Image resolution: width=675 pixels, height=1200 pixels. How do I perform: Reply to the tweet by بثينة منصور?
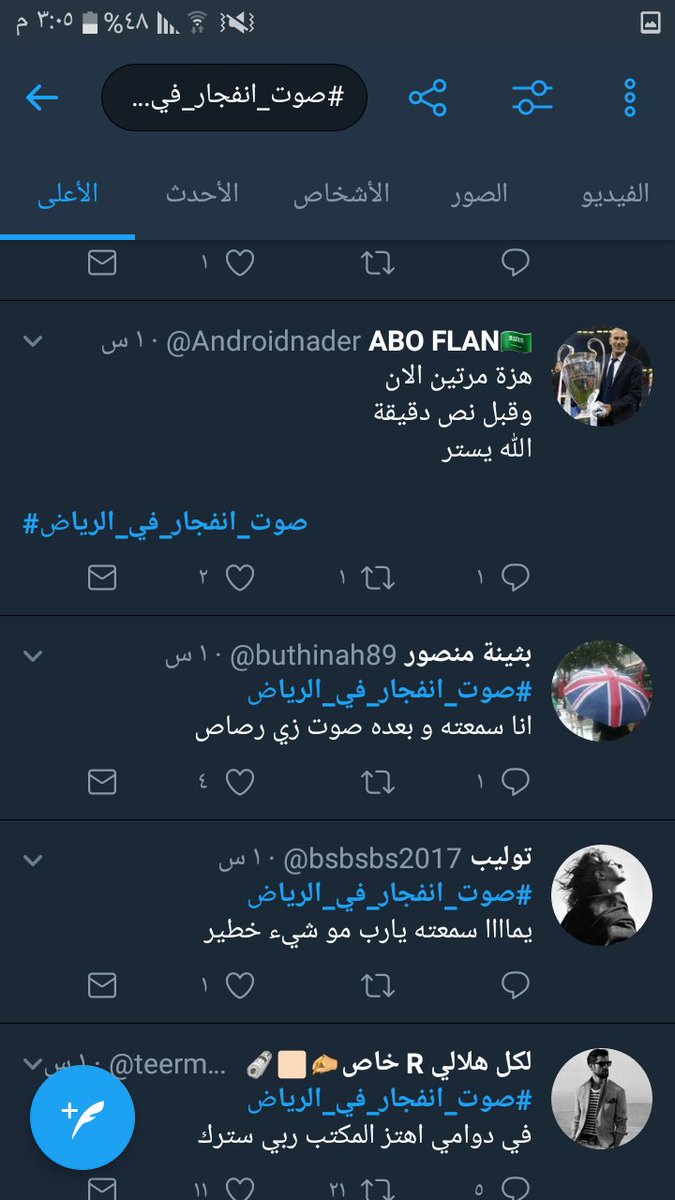pyautogui.click(x=515, y=782)
